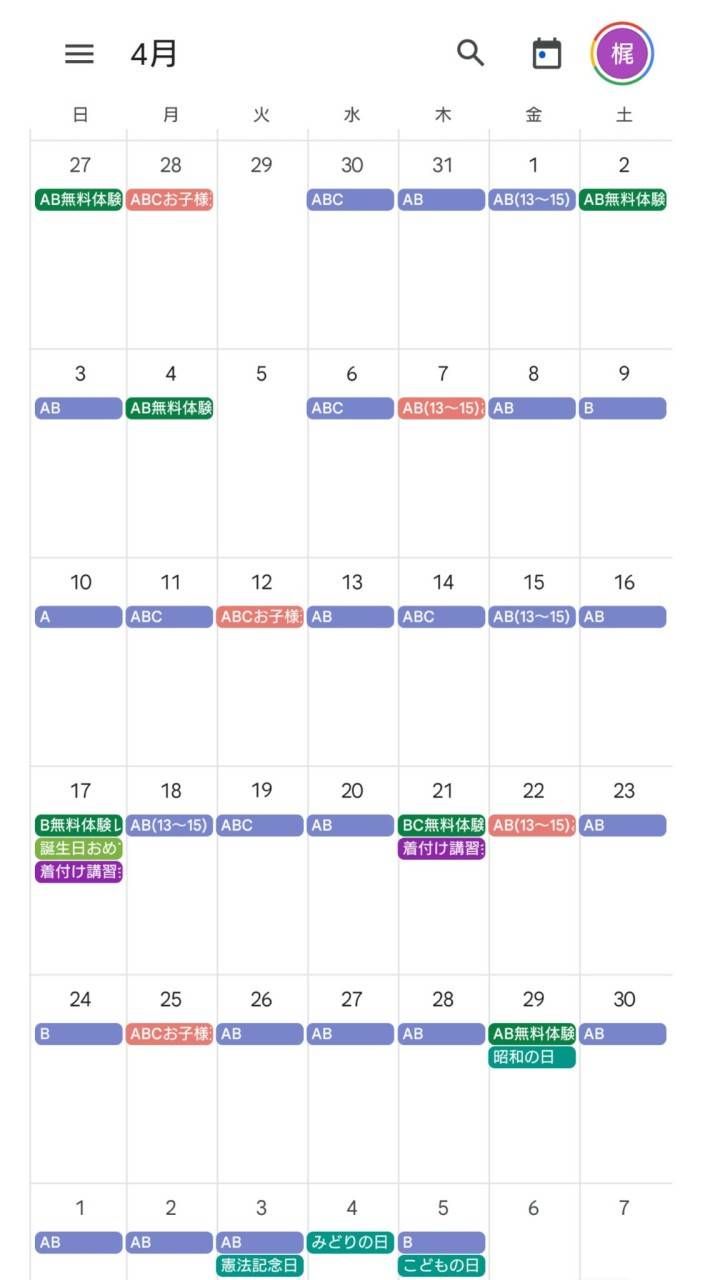Open the A event on the 10th
The height and width of the screenshot is (1280, 720).
pos(79,617)
